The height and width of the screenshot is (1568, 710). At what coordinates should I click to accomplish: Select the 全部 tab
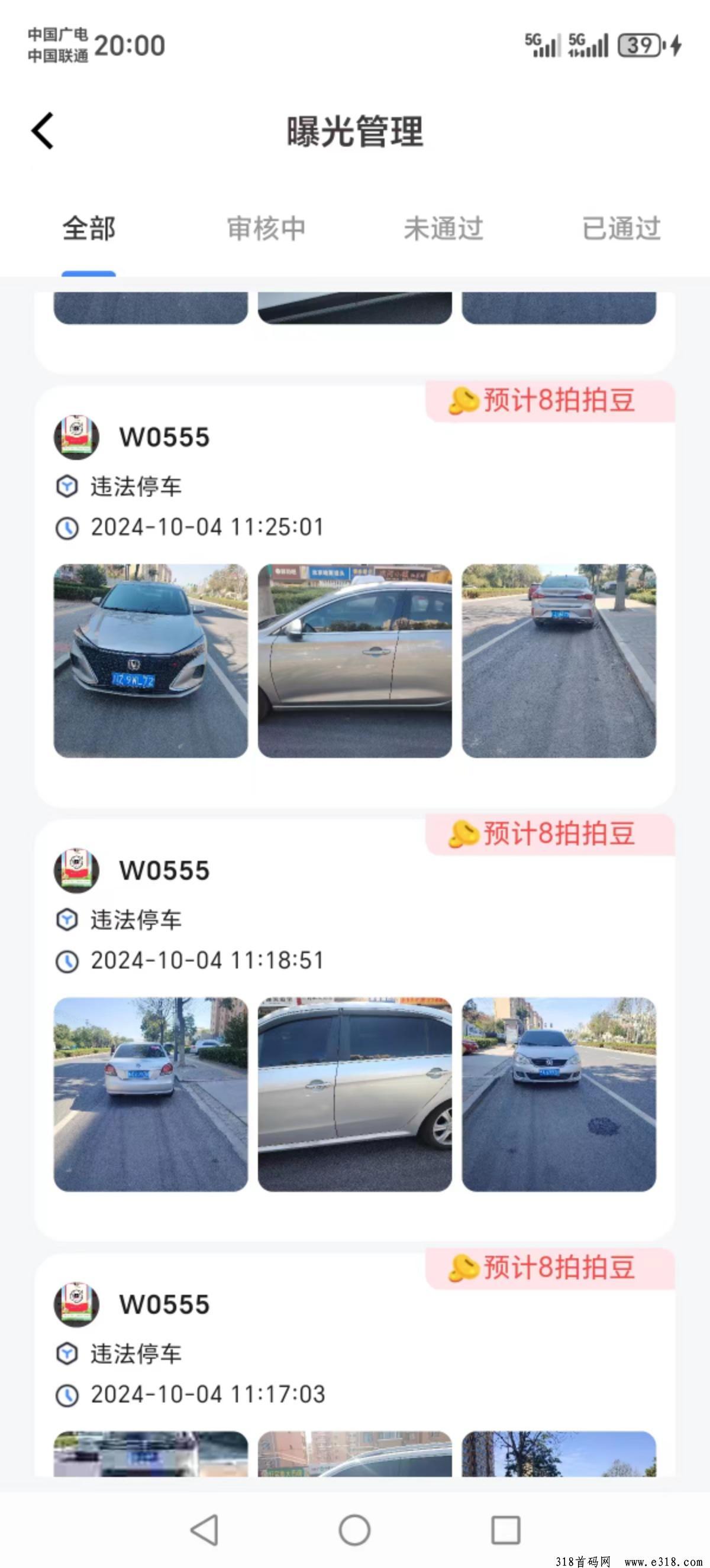click(89, 229)
